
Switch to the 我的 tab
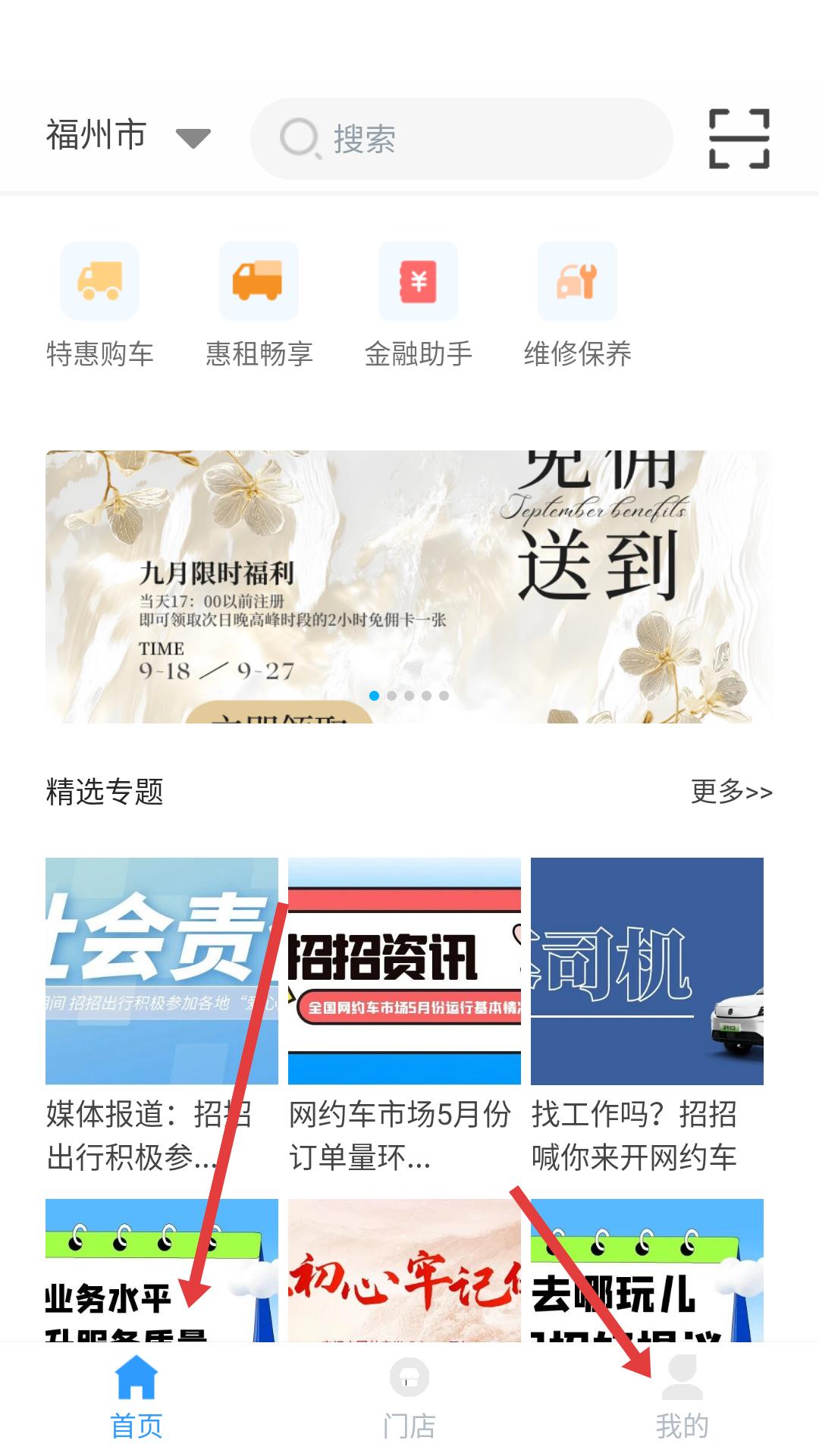[x=682, y=1398]
